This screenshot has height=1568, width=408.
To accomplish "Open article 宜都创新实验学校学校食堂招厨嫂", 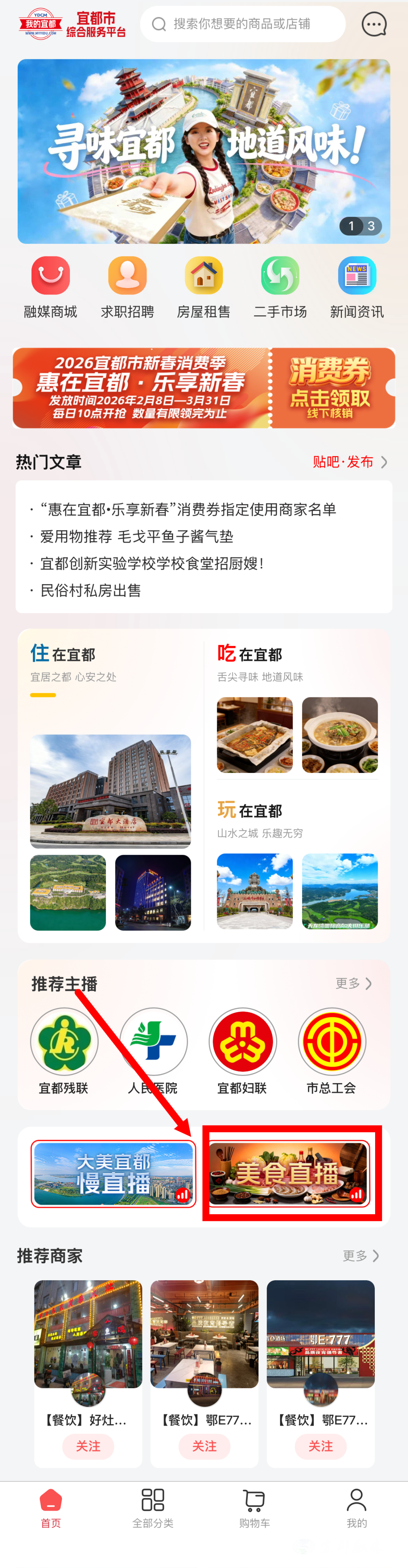I will click(x=151, y=564).
